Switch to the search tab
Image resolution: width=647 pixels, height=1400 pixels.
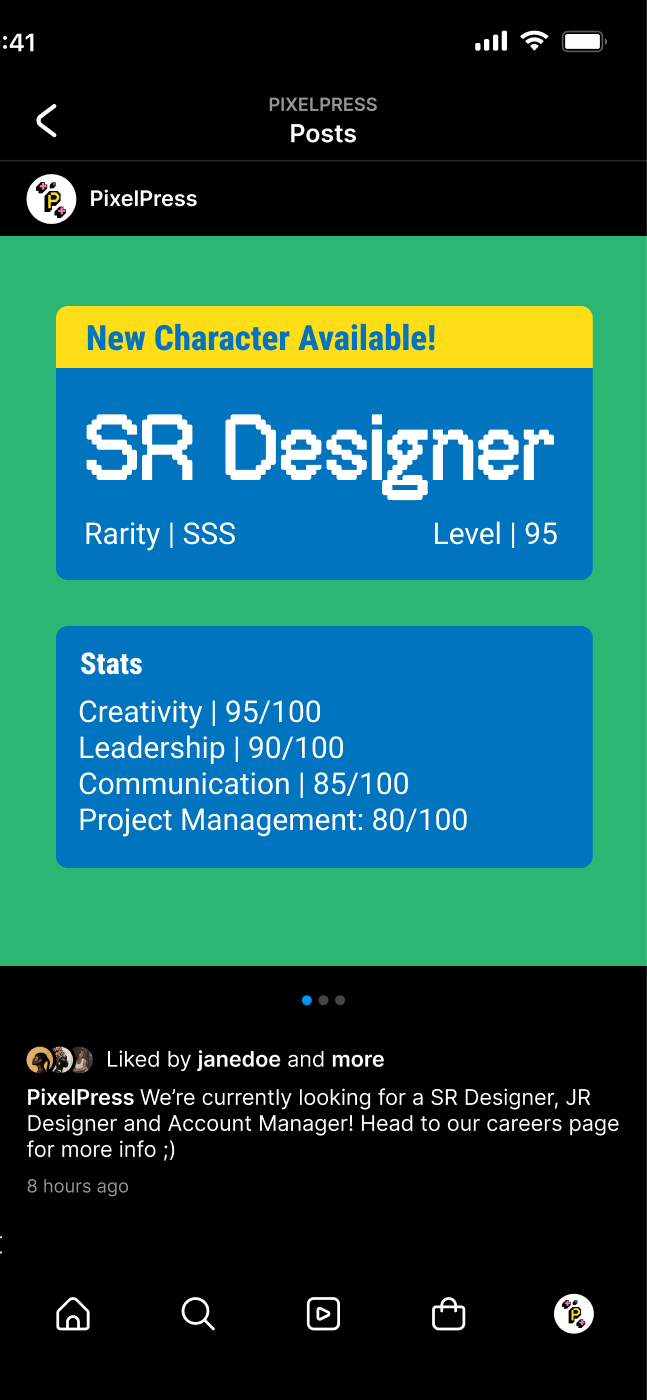tap(198, 1313)
